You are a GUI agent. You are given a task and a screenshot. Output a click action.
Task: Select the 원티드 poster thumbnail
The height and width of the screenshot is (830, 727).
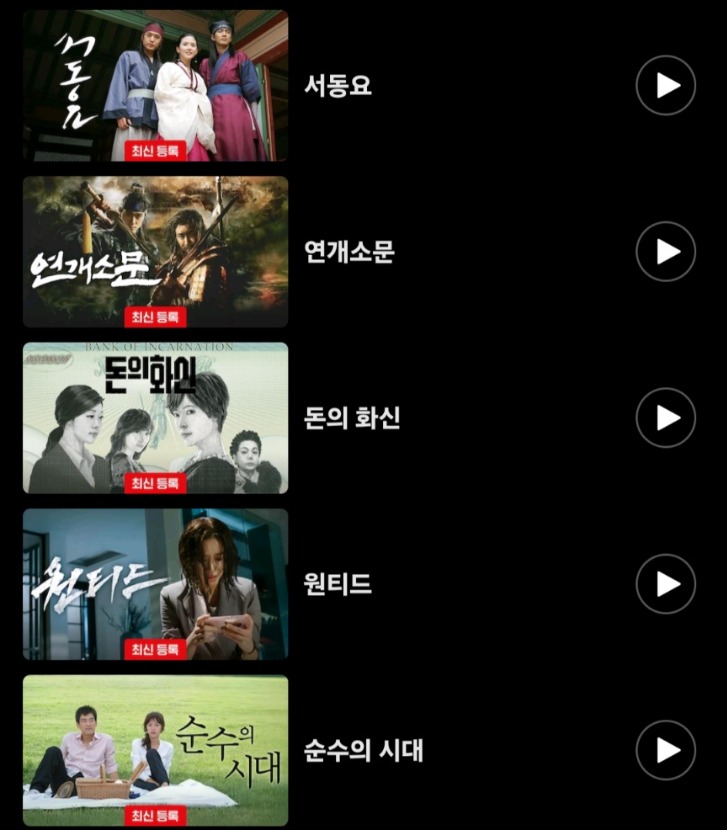pos(155,583)
